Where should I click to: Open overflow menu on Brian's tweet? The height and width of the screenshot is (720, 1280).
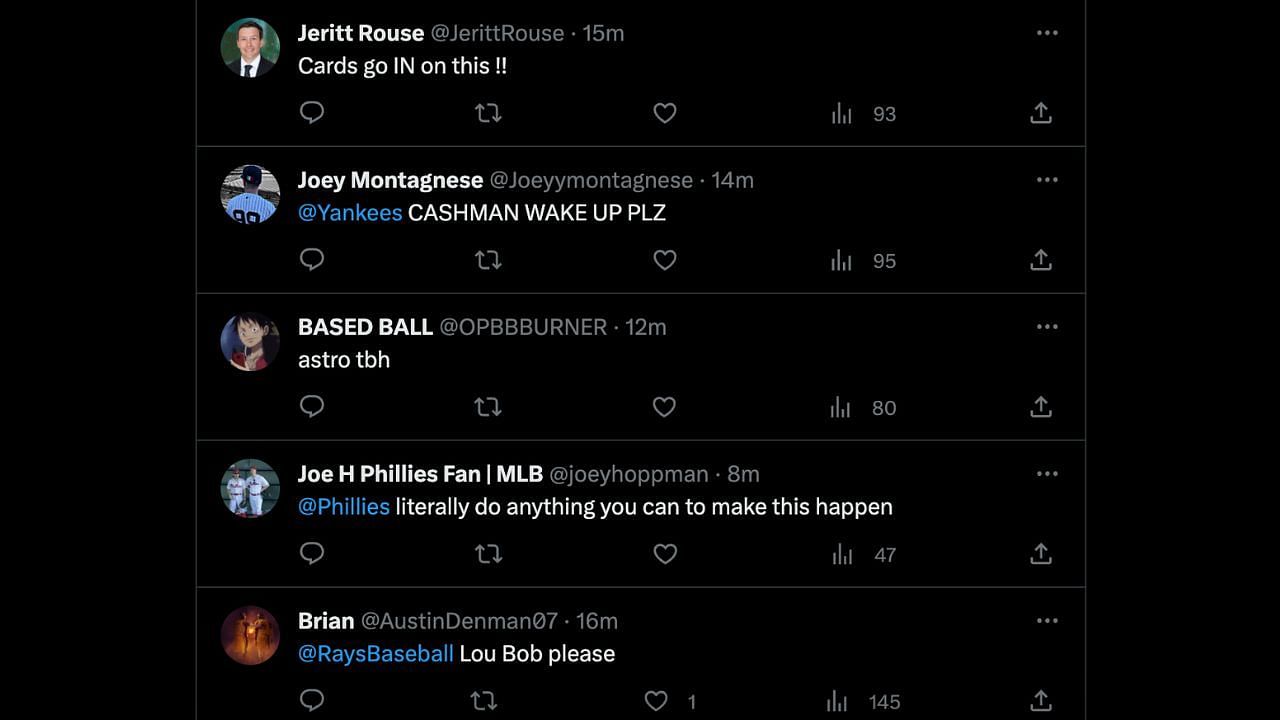click(x=1047, y=621)
